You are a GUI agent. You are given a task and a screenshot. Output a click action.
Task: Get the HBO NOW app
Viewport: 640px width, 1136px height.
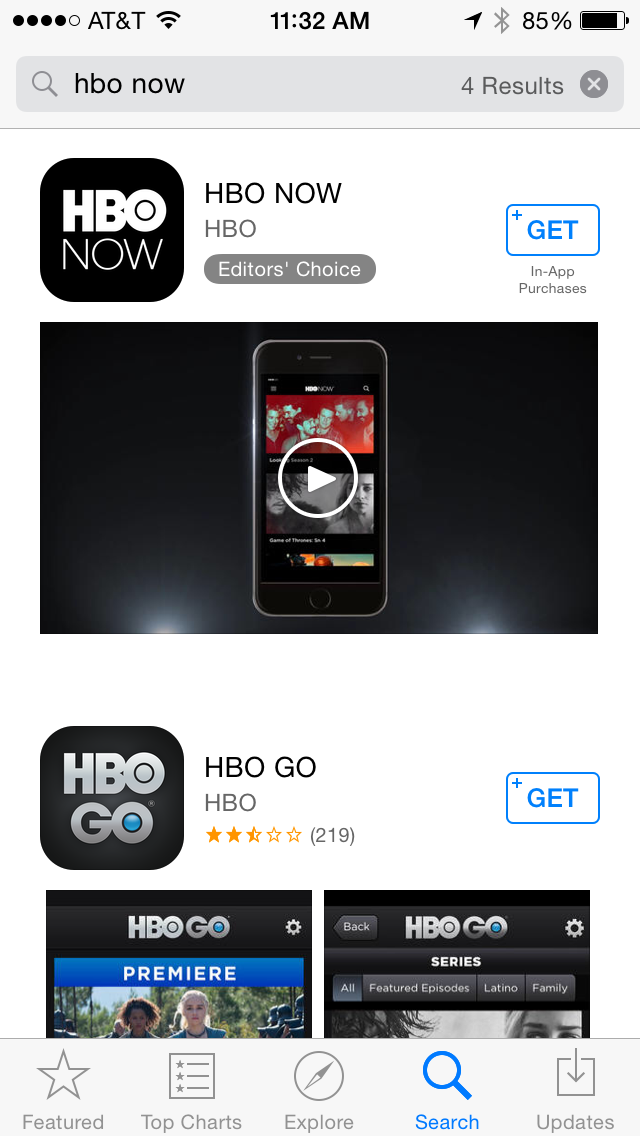tap(553, 230)
